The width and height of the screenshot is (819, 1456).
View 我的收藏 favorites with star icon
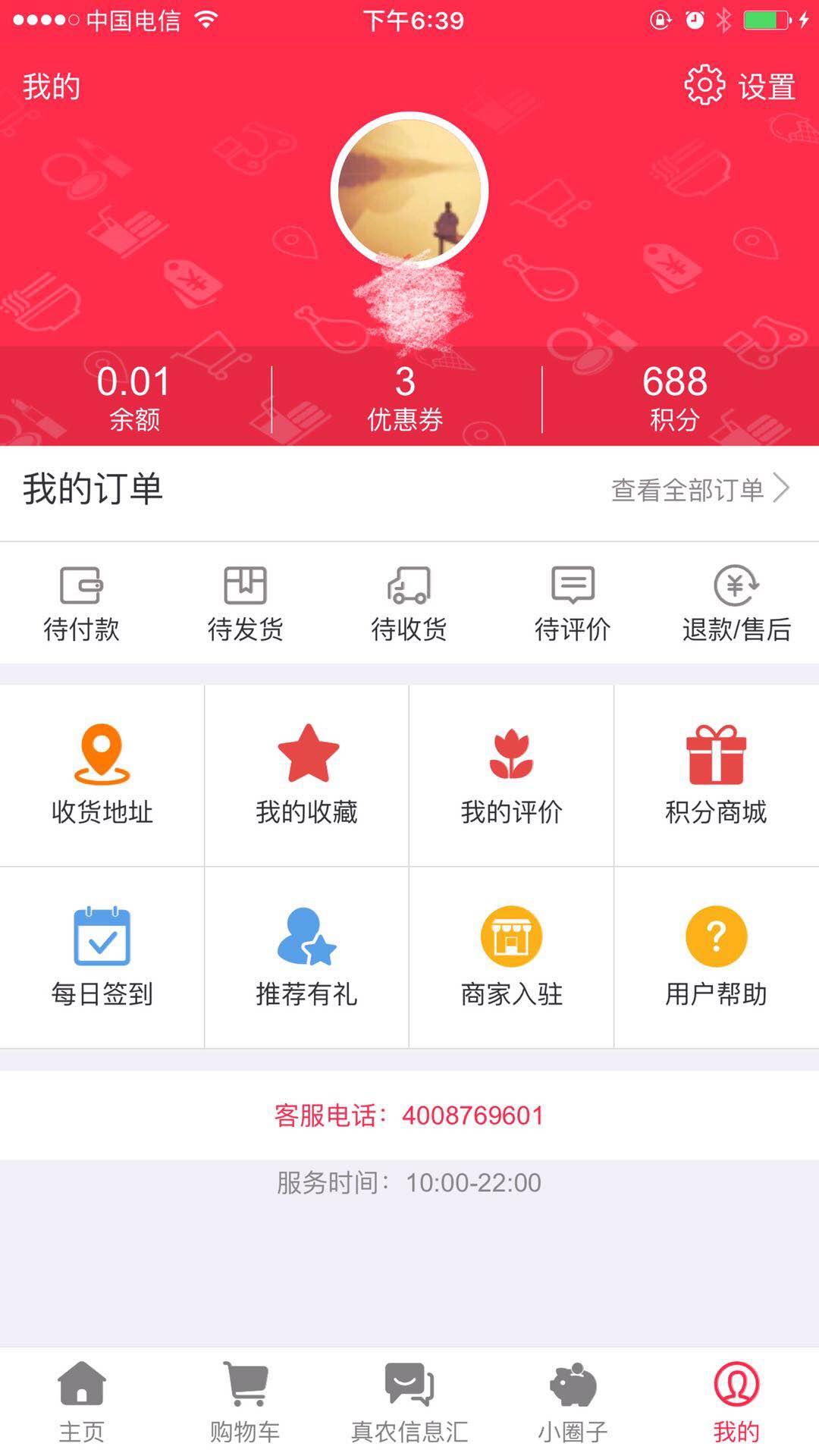tap(306, 773)
